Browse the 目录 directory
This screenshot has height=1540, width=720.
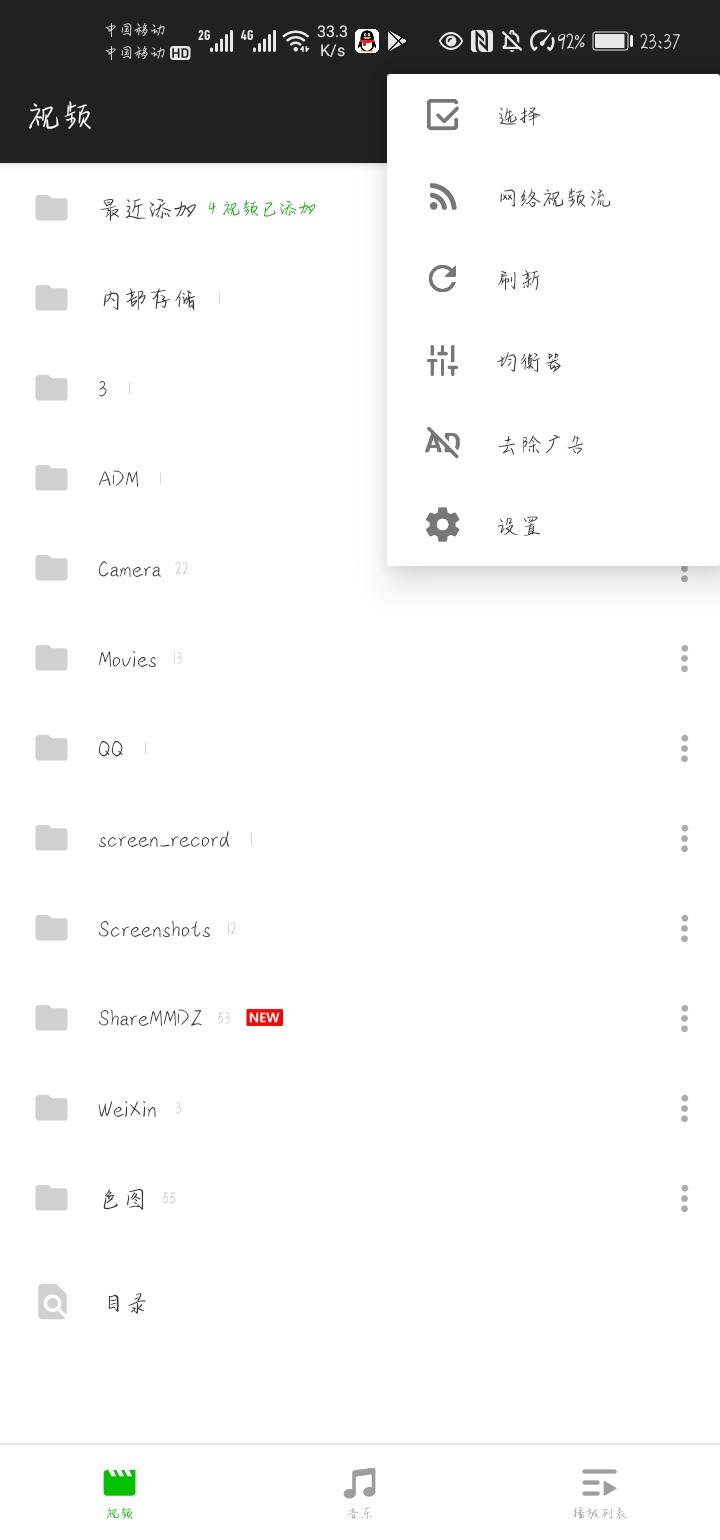pyautogui.click(x=126, y=1304)
